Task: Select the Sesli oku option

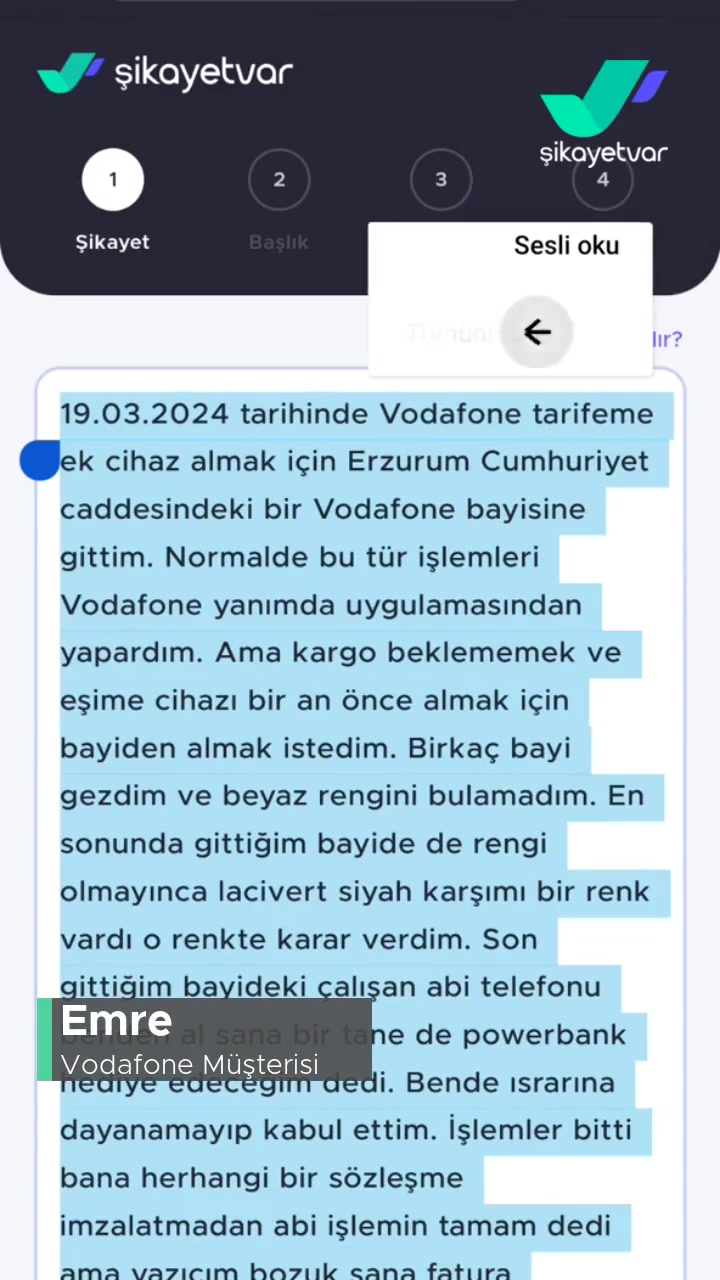Action: [566, 245]
